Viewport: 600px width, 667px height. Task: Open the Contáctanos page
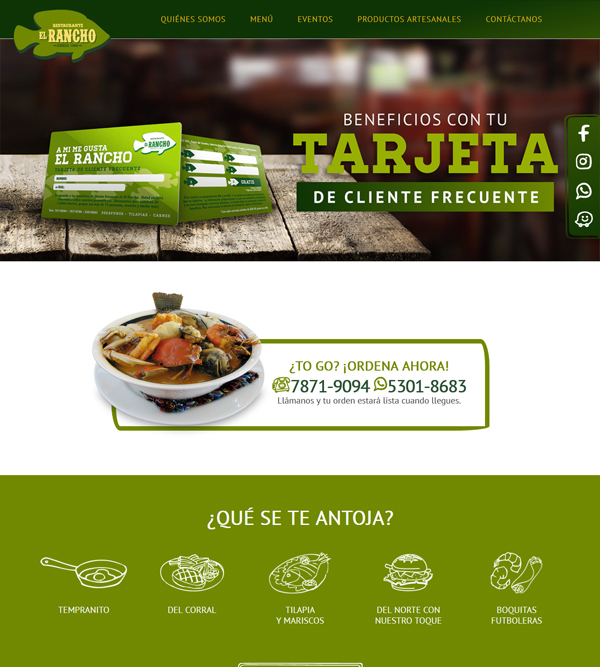pyautogui.click(x=514, y=19)
